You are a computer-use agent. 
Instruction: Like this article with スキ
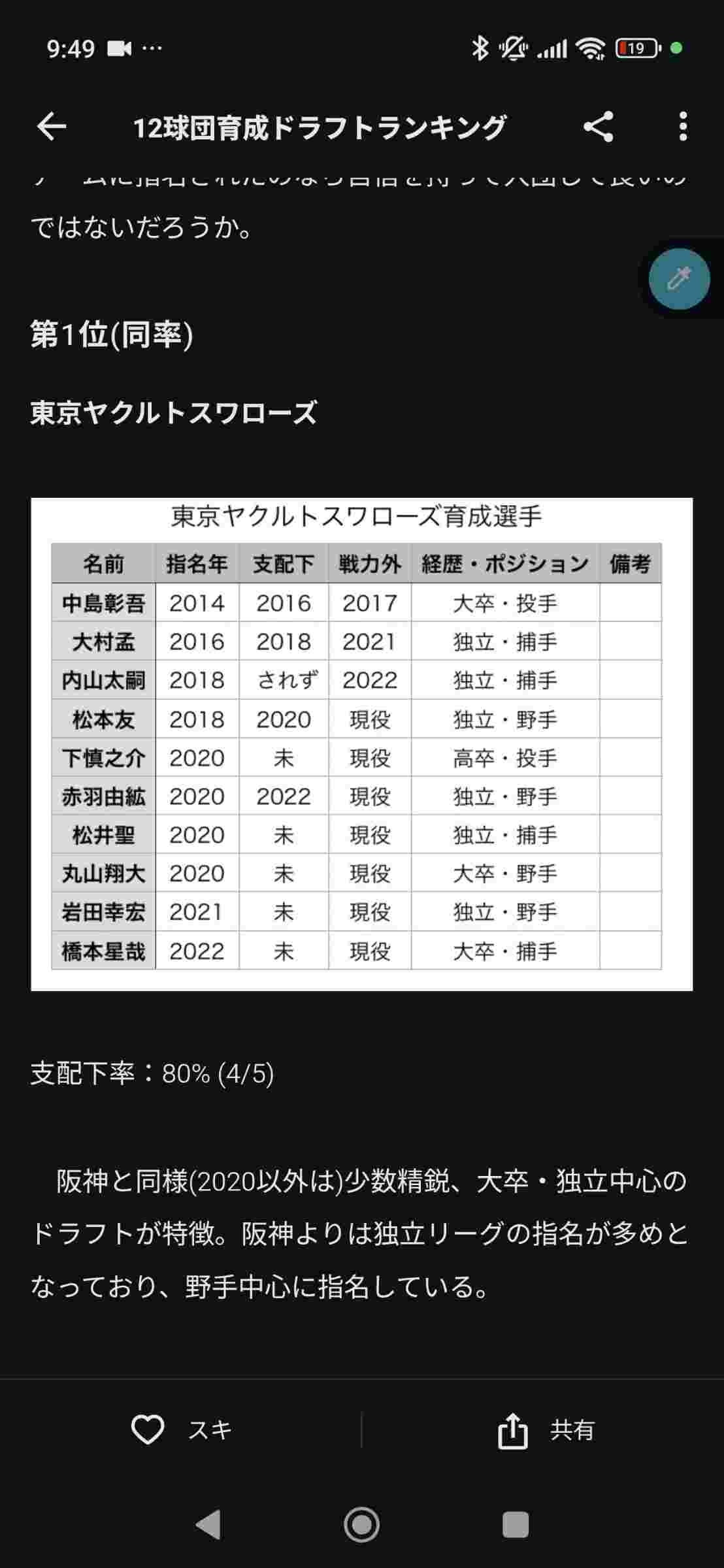pyautogui.click(x=182, y=1430)
